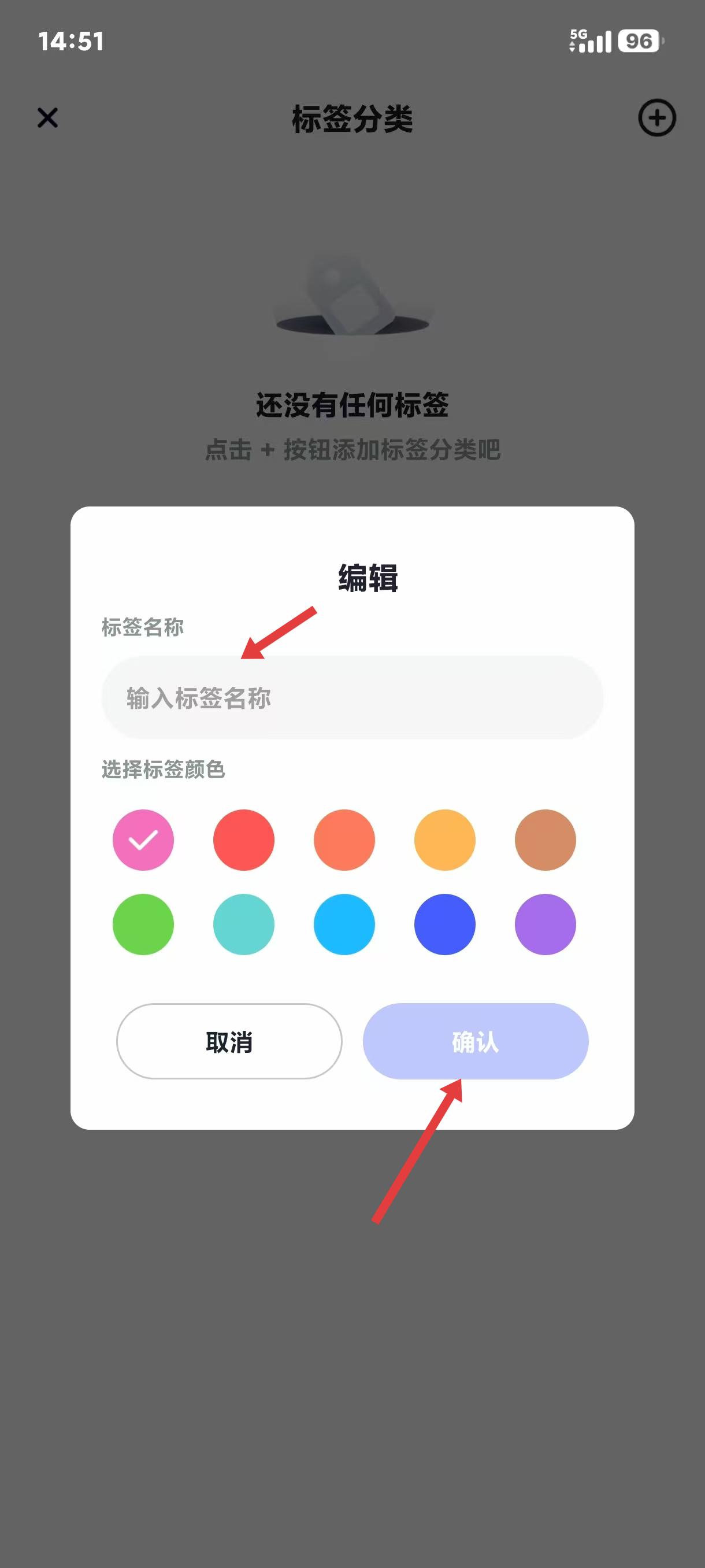Viewport: 705px width, 1568px height.
Task: Tap the 取消 cancel button
Action: 230,1042
